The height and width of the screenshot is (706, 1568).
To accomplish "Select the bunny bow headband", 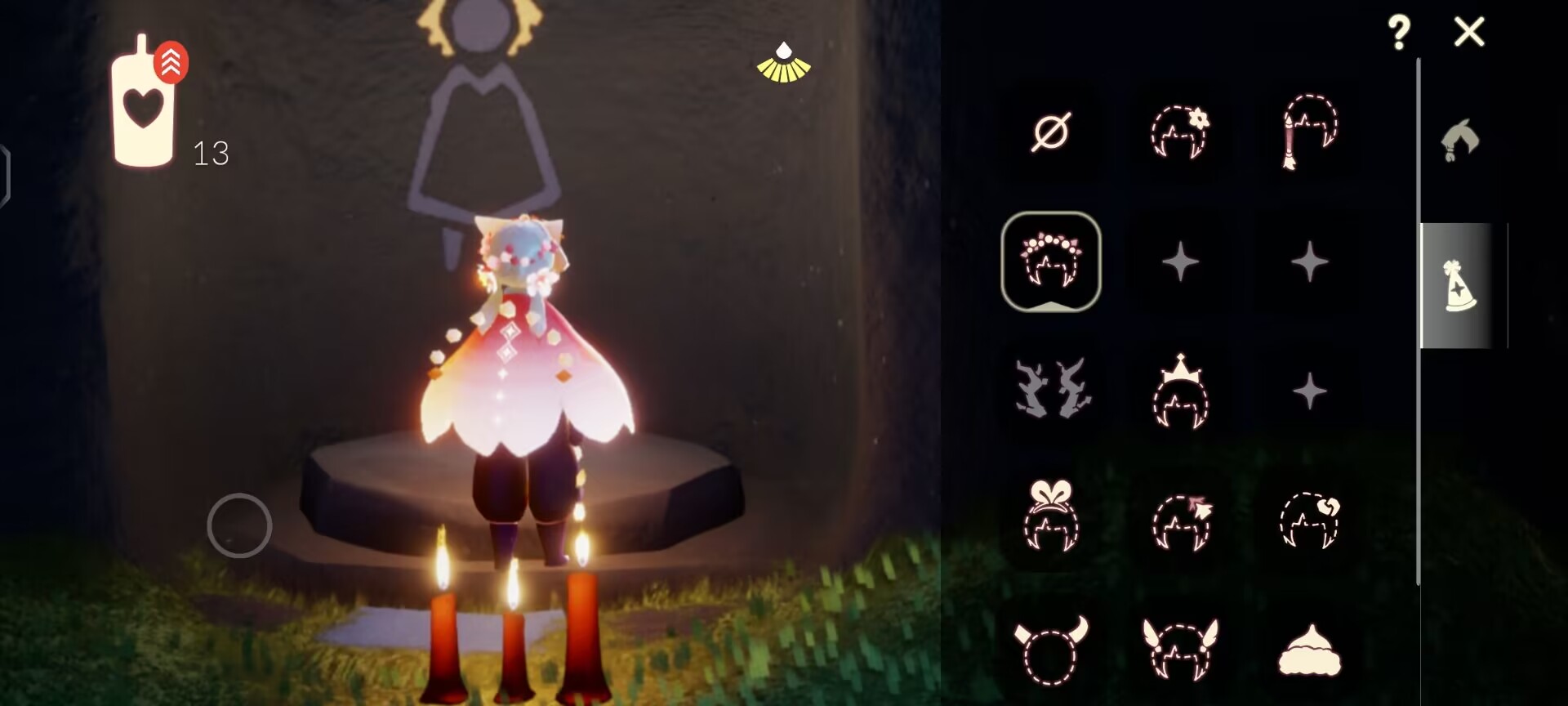I will pos(1050,517).
